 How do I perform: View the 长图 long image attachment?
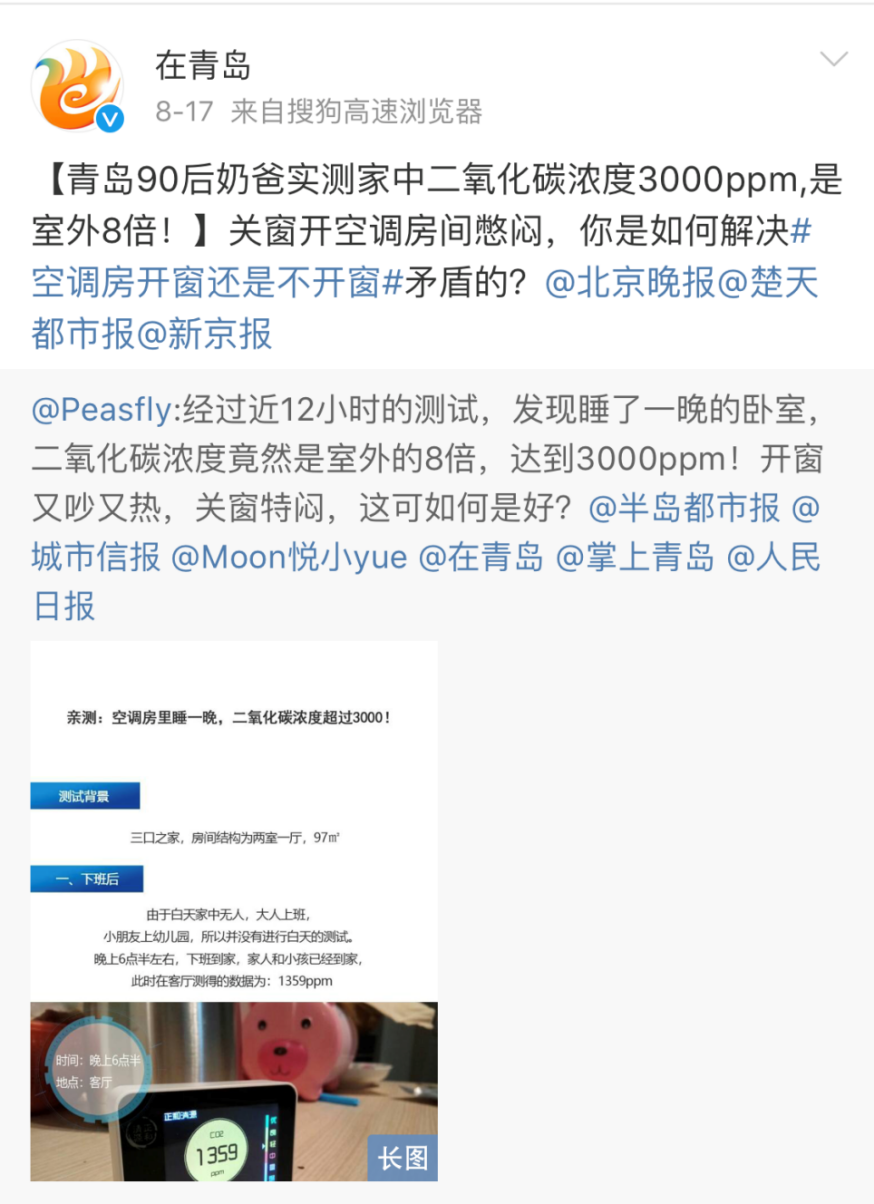pos(234,910)
